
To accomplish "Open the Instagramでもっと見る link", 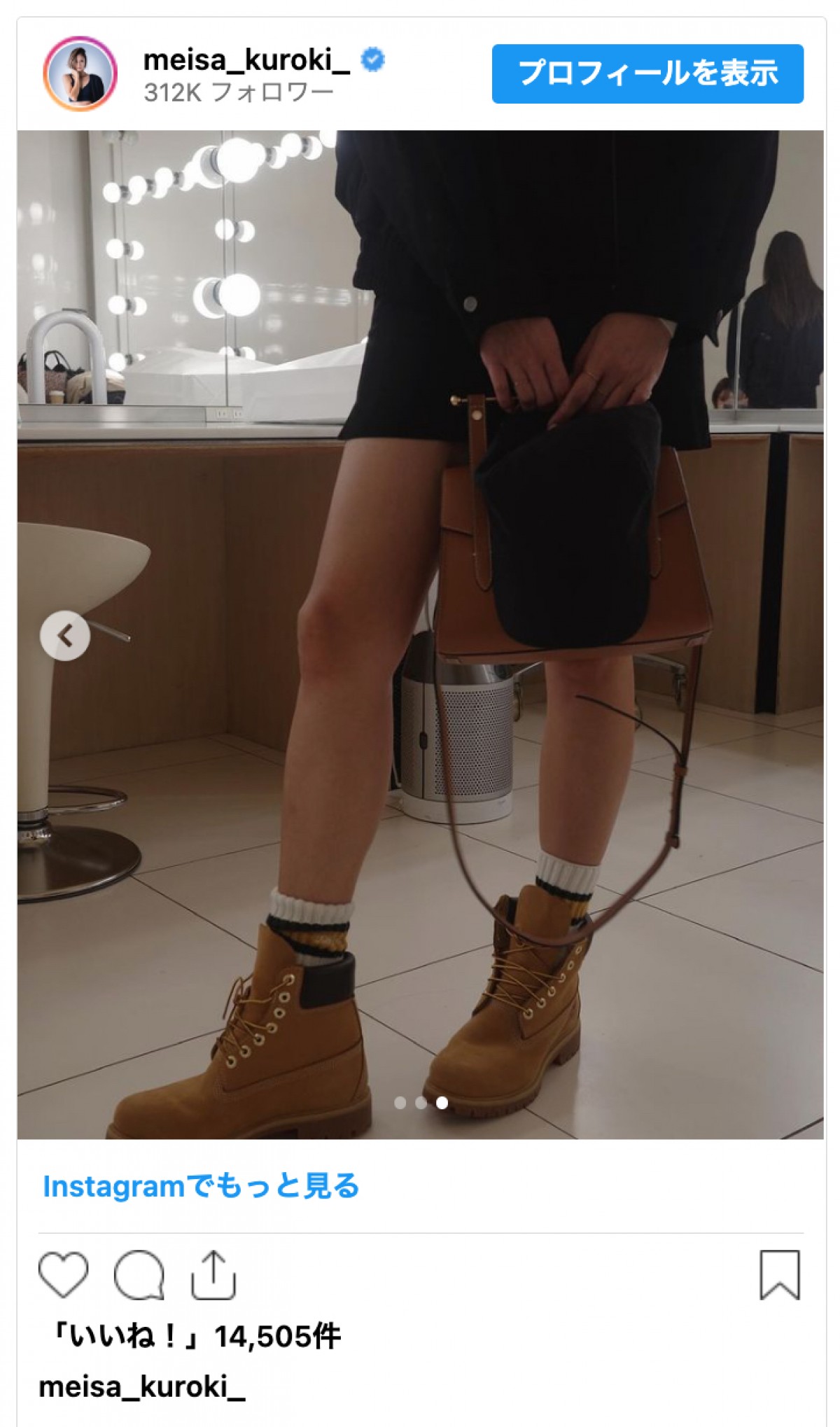I will click(201, 1186).
